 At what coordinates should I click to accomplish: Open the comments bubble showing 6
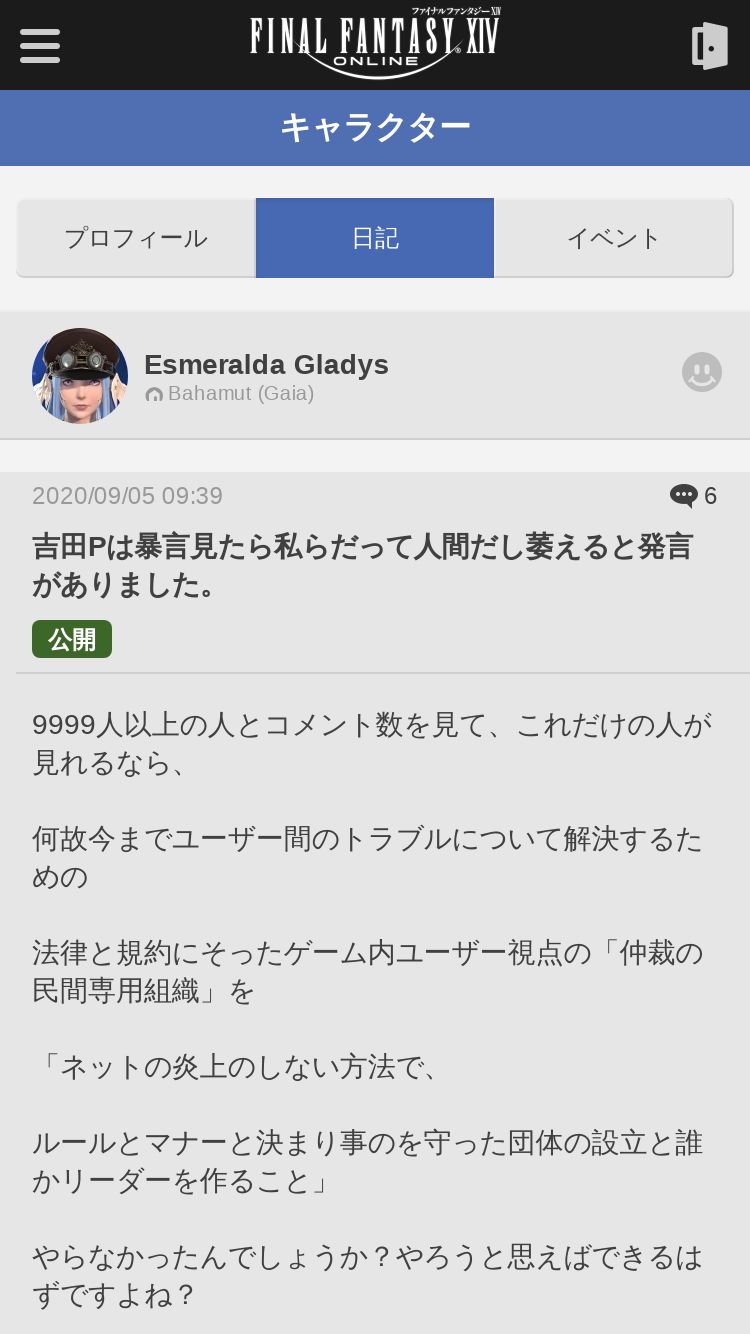pyautogui.click(x=693, y=496)
